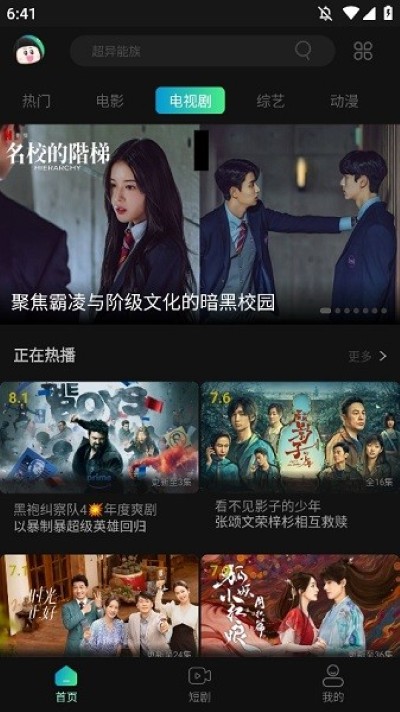Switch to the 热门 tab
The height and width of the screenshot is (712, 400).
pyautogui.click(x=36, y=101)
